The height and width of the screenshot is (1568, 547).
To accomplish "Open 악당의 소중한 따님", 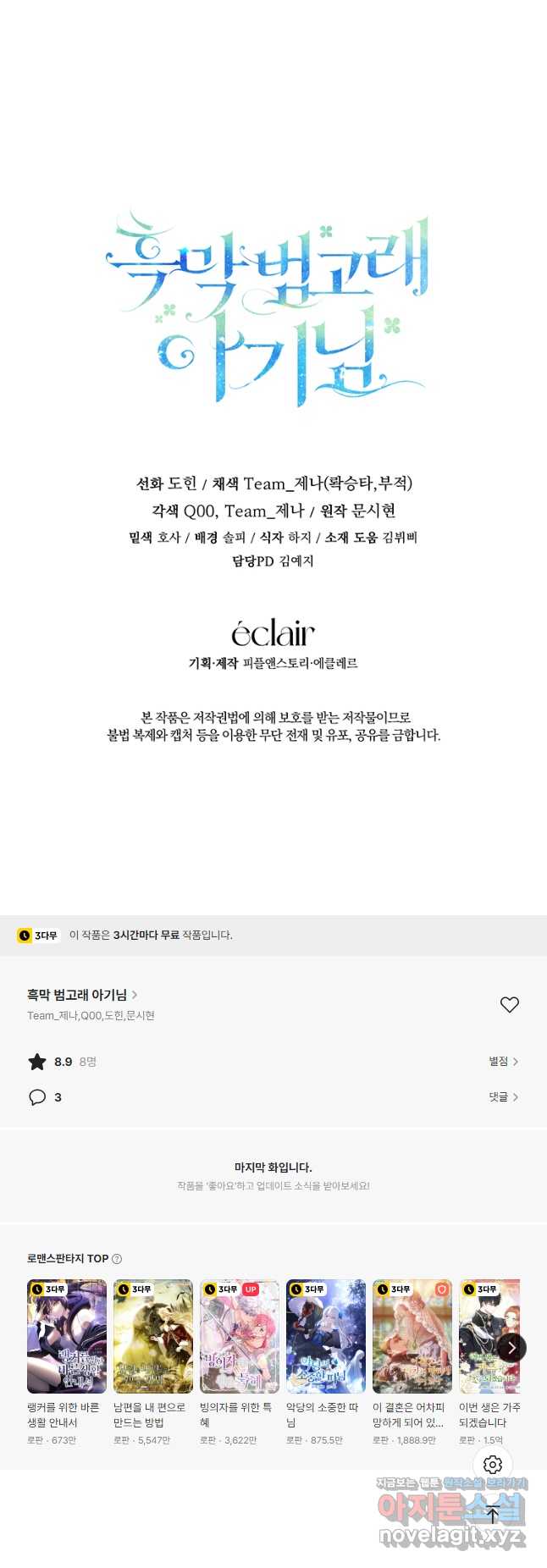I will (326, 1336).
